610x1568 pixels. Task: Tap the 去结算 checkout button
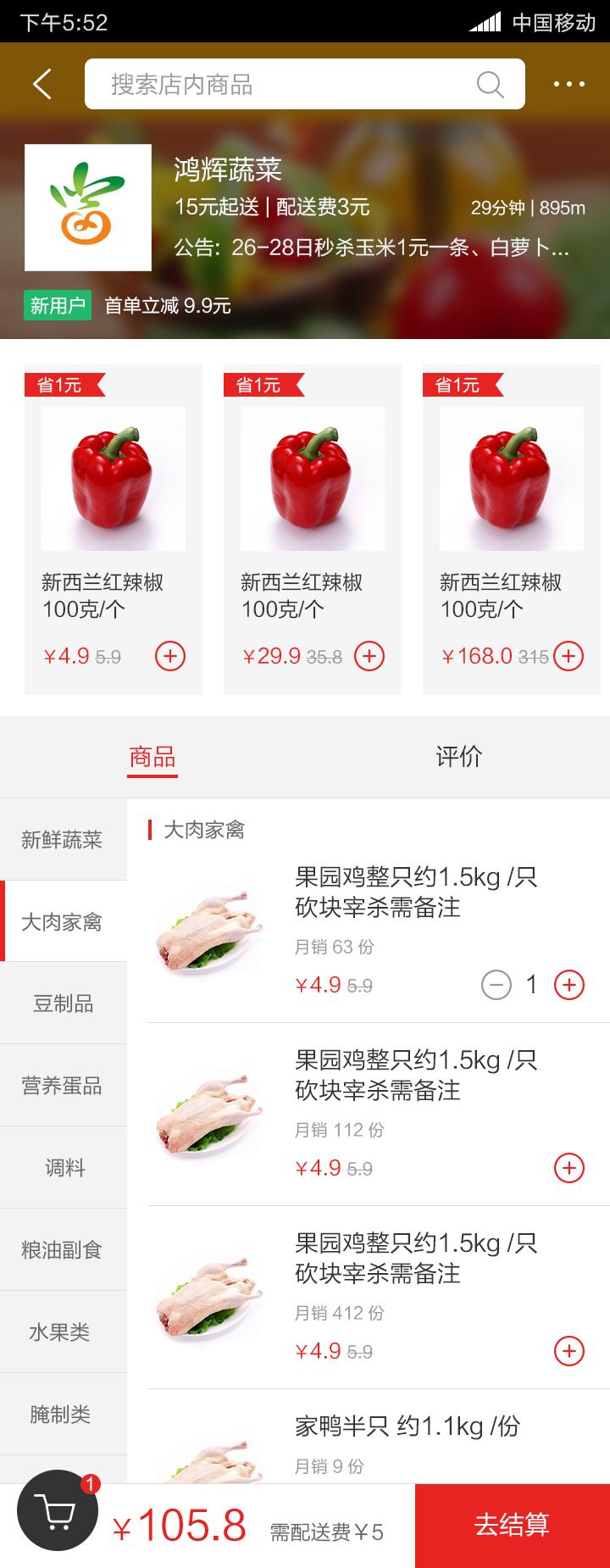(512, 1525)
